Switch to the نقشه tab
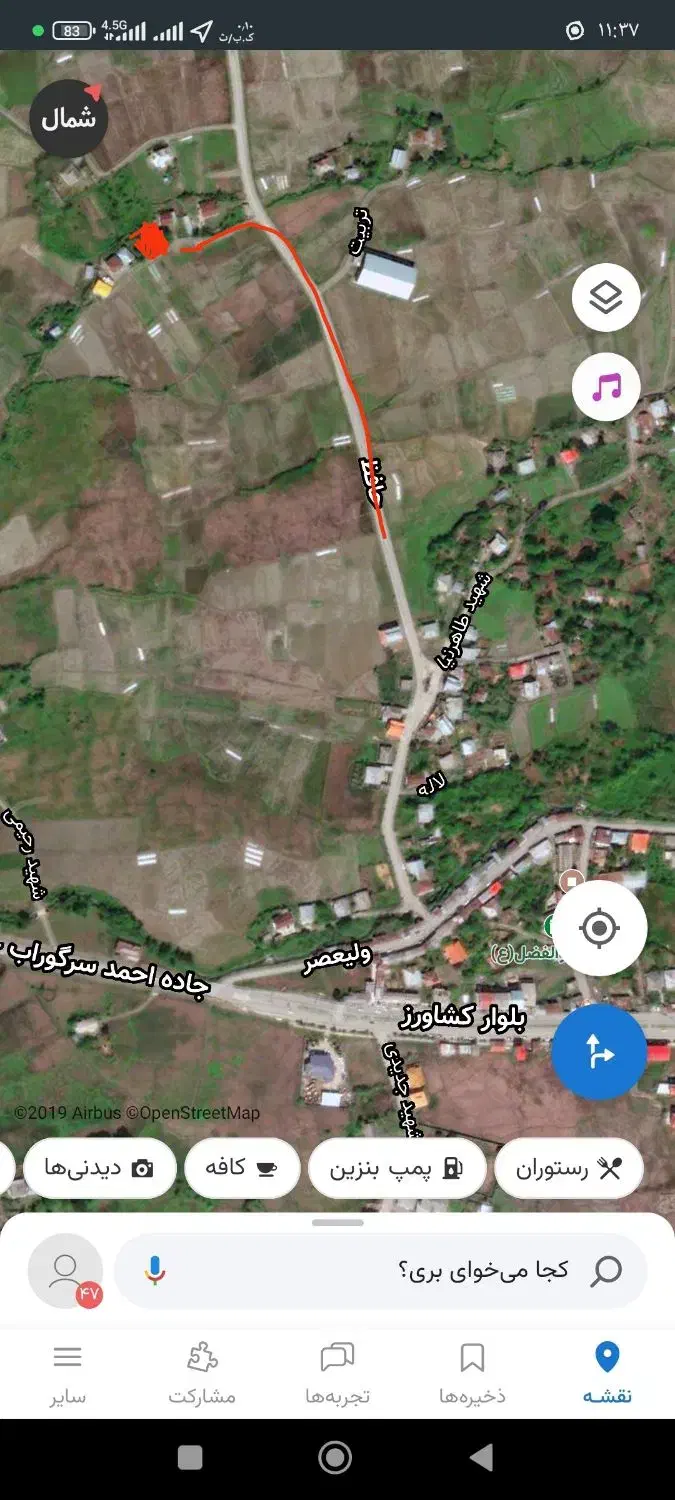The width and height of the screenshot is (675, 1500). coord(607,1374)
